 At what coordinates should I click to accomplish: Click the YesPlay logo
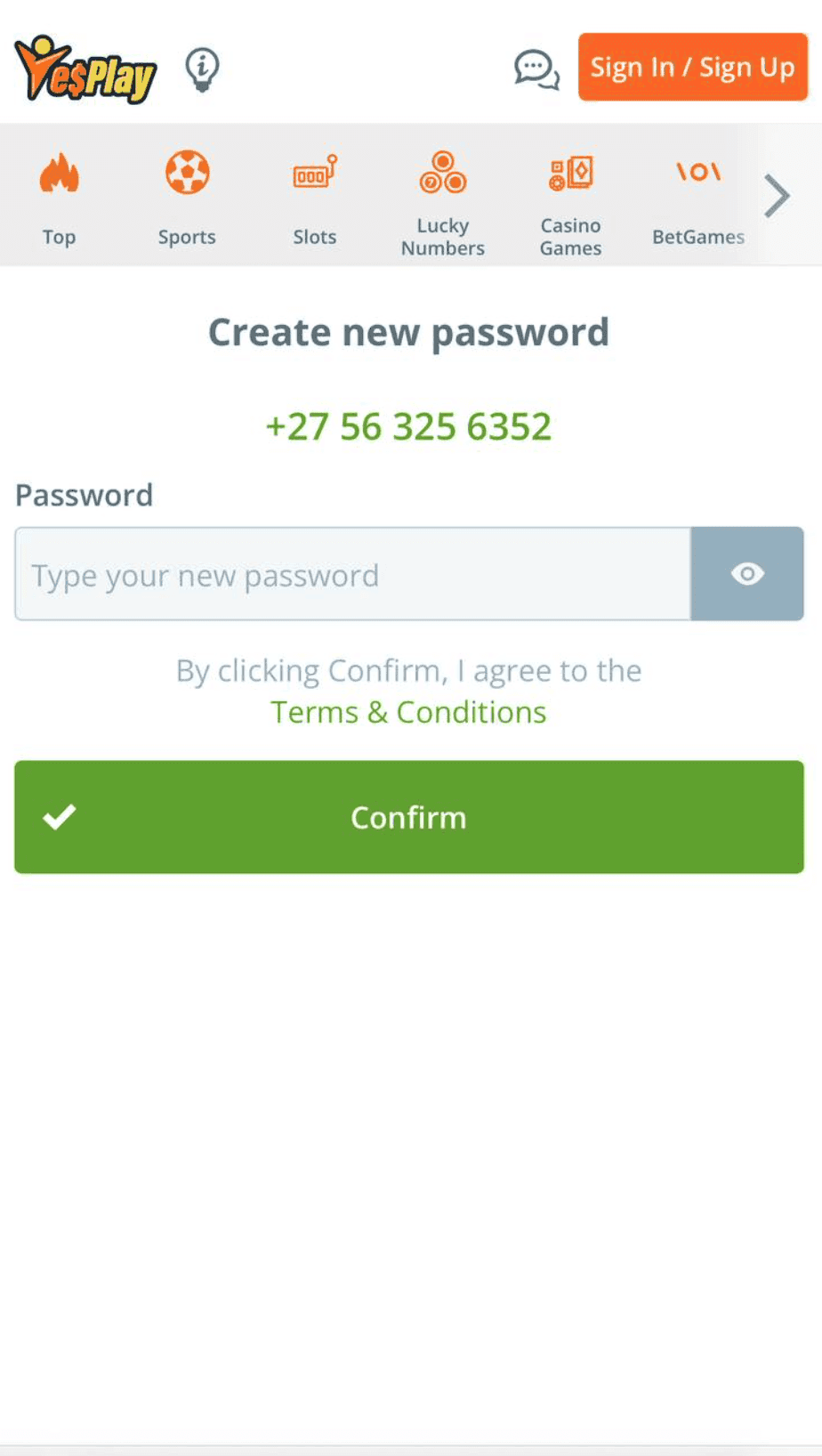[x=85, y=67]
